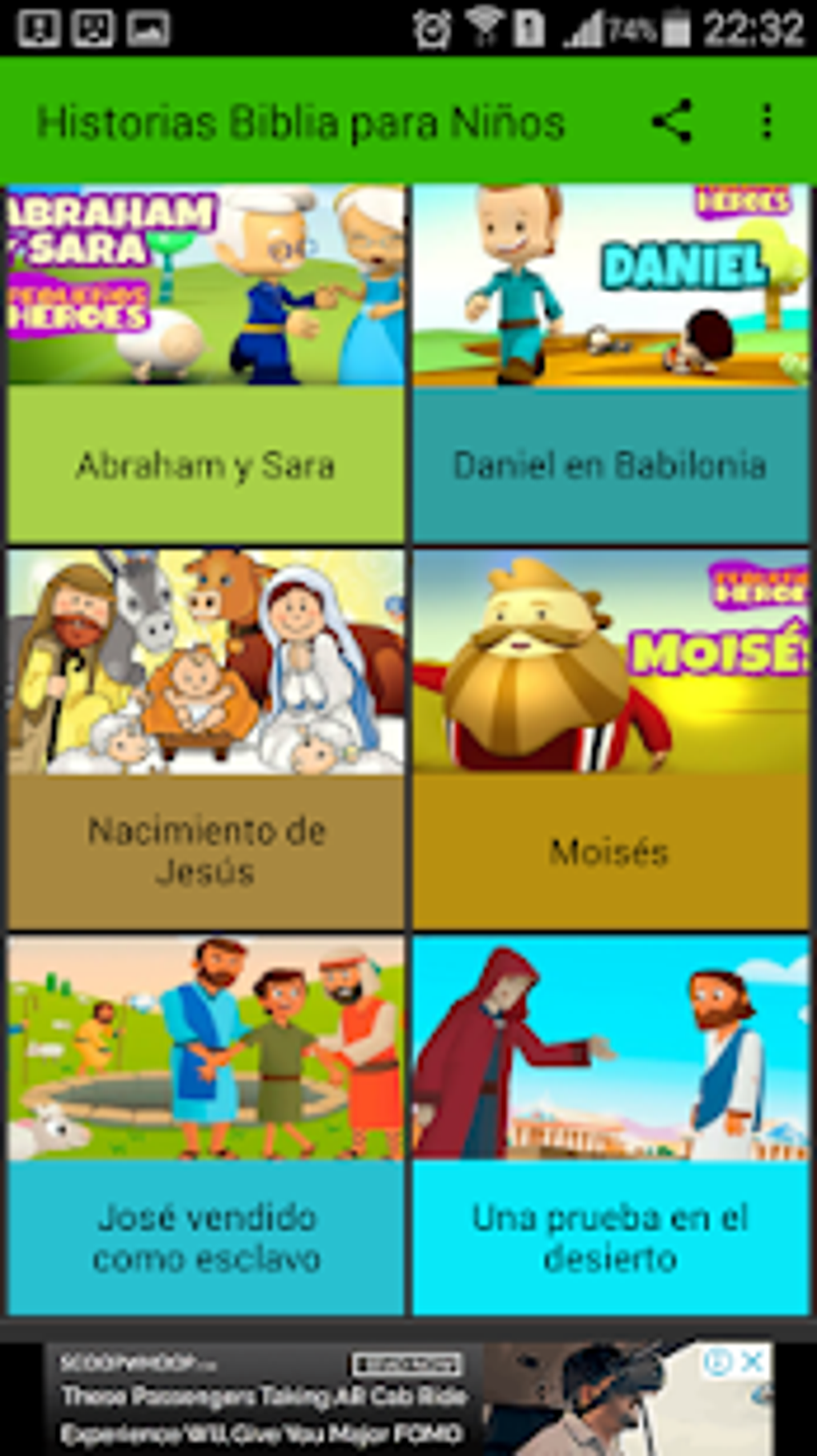Select the Nacimiento de Jesús card
Viewport: 817px width, 1456px height.
pyautogui.click(x=206, y=739)
